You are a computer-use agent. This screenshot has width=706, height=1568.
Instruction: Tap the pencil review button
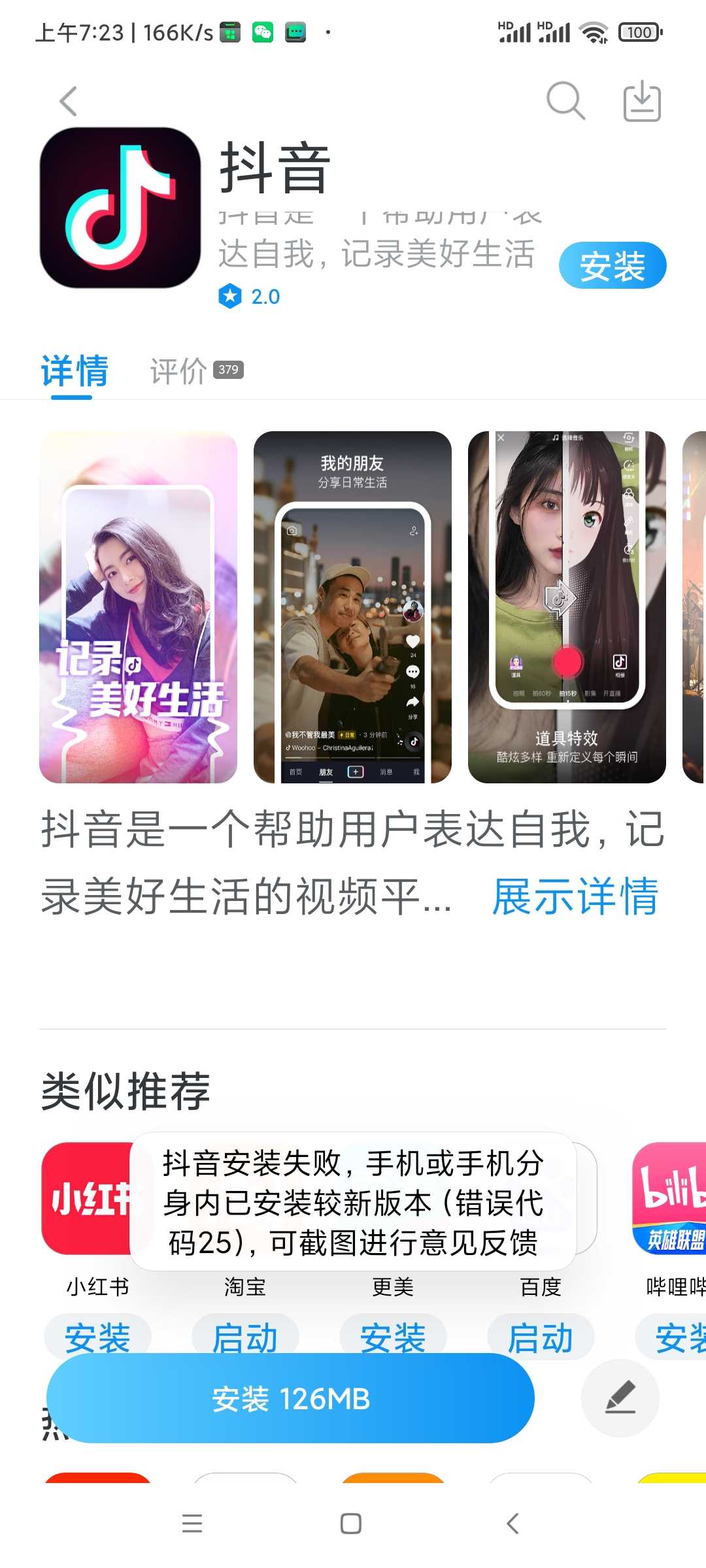(x=620, y=1399)
